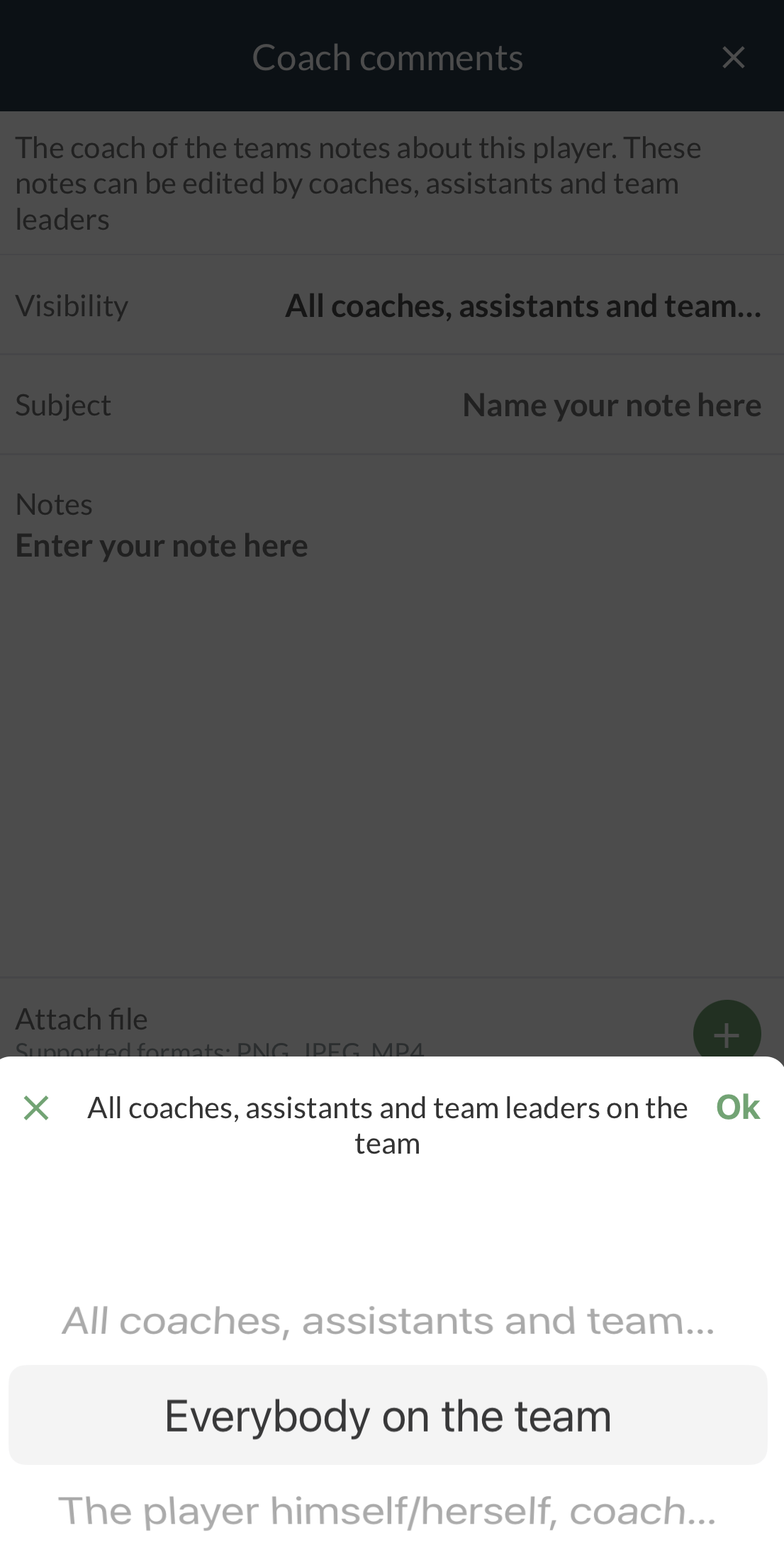Confirm the visibility selection with Ok
Viewport: 784px width, 1550px height.
click(x=737, y=1107)
